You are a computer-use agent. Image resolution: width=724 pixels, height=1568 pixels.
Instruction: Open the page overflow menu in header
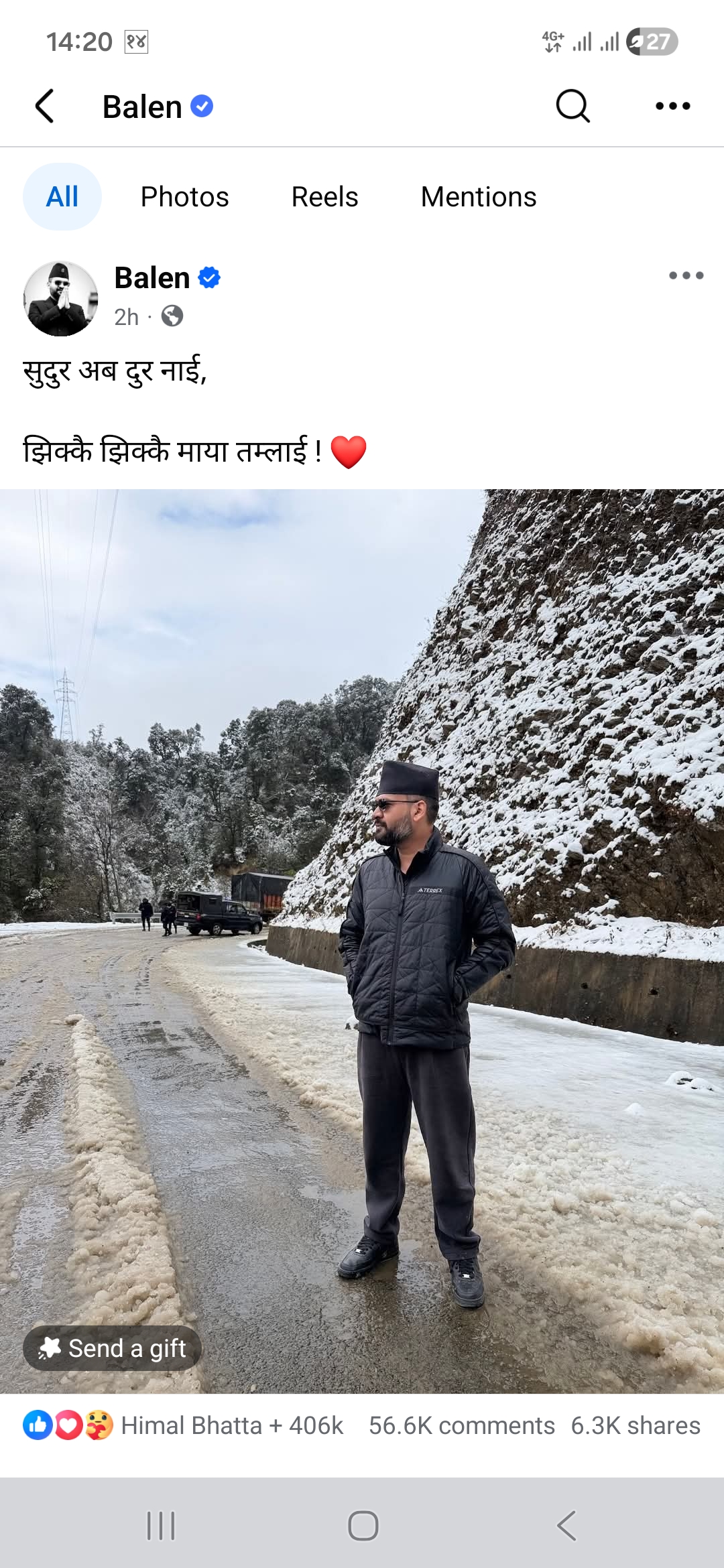(x=672, y=106)
